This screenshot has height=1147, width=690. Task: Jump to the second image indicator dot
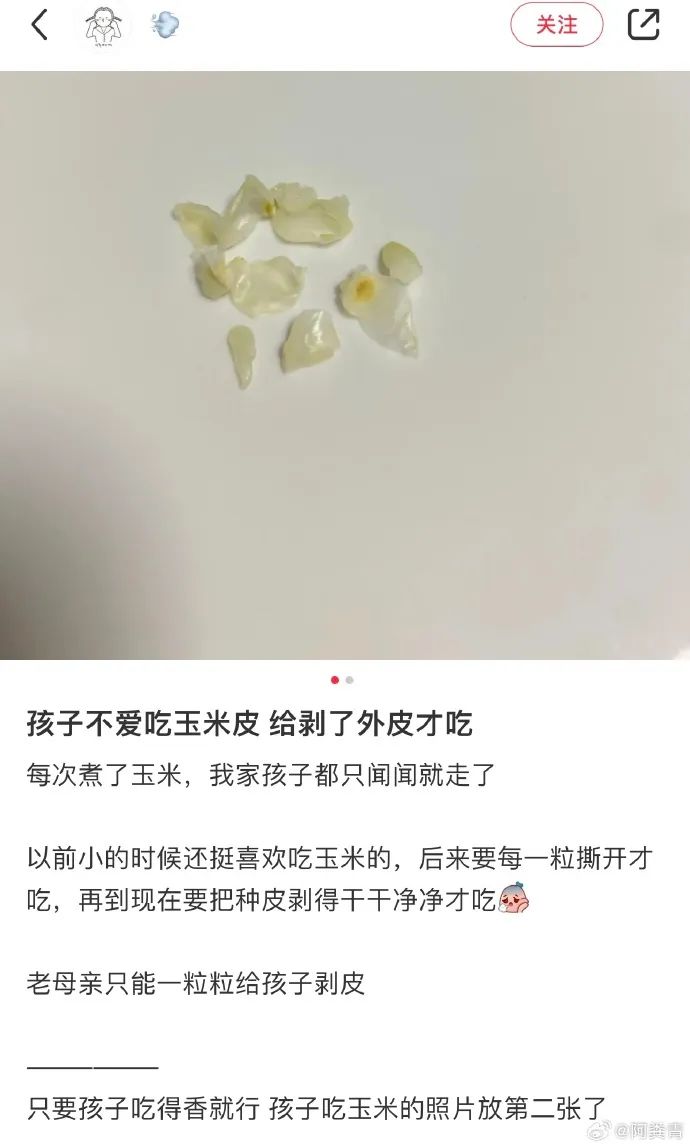[x=350, y=680]
